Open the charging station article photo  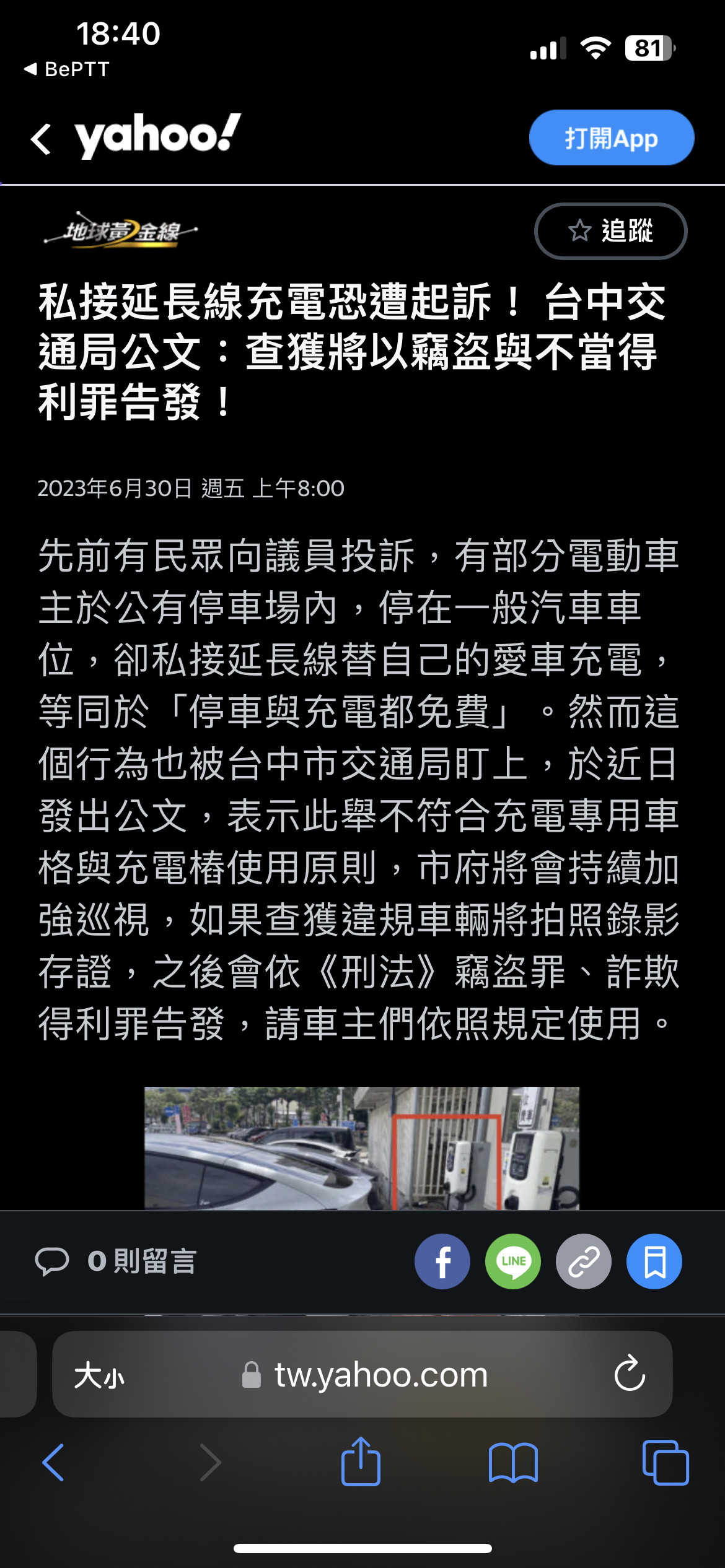pyautogui.click(x=362, y=1148)
